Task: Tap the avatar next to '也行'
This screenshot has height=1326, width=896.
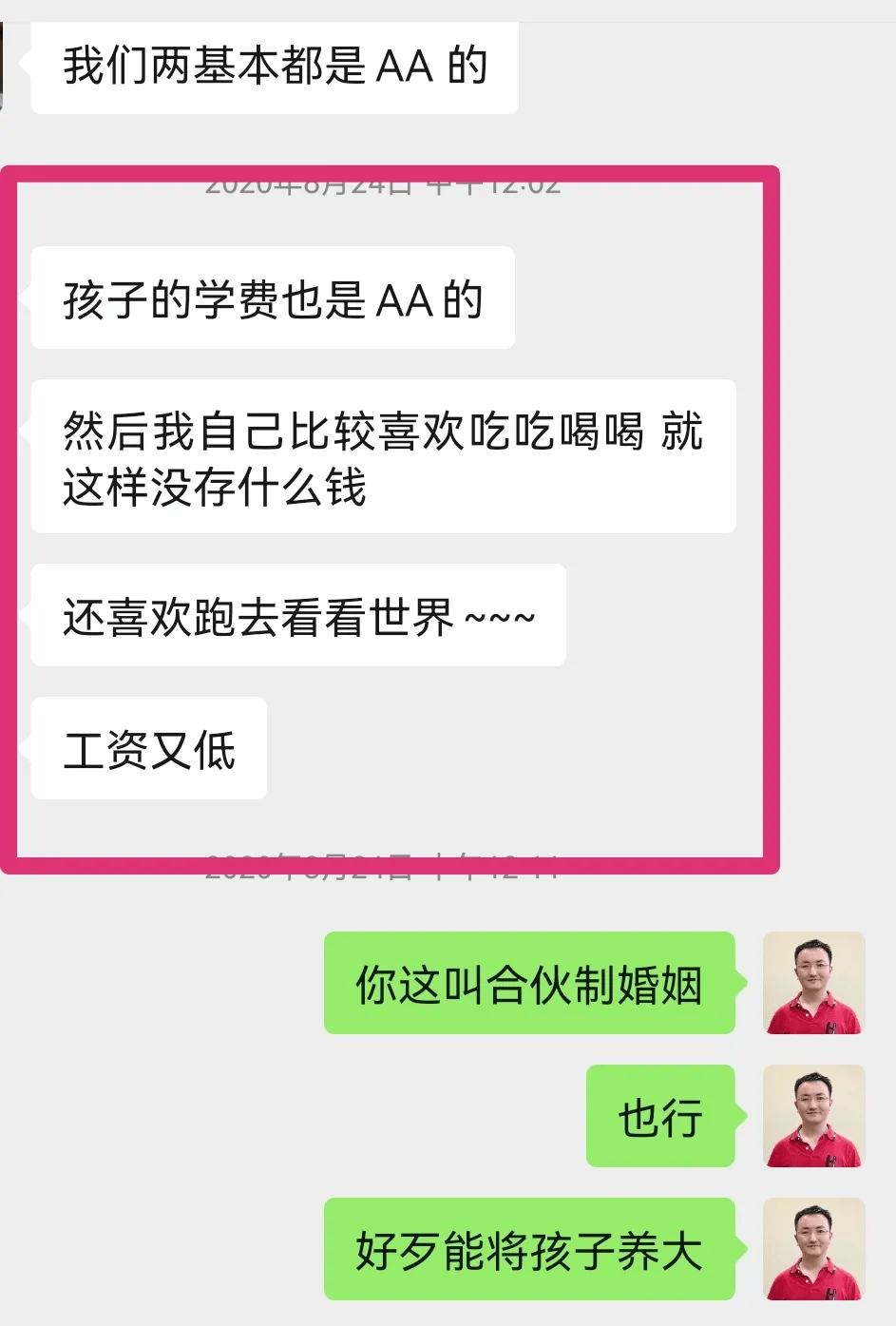Action: (x=813, y=1116)
